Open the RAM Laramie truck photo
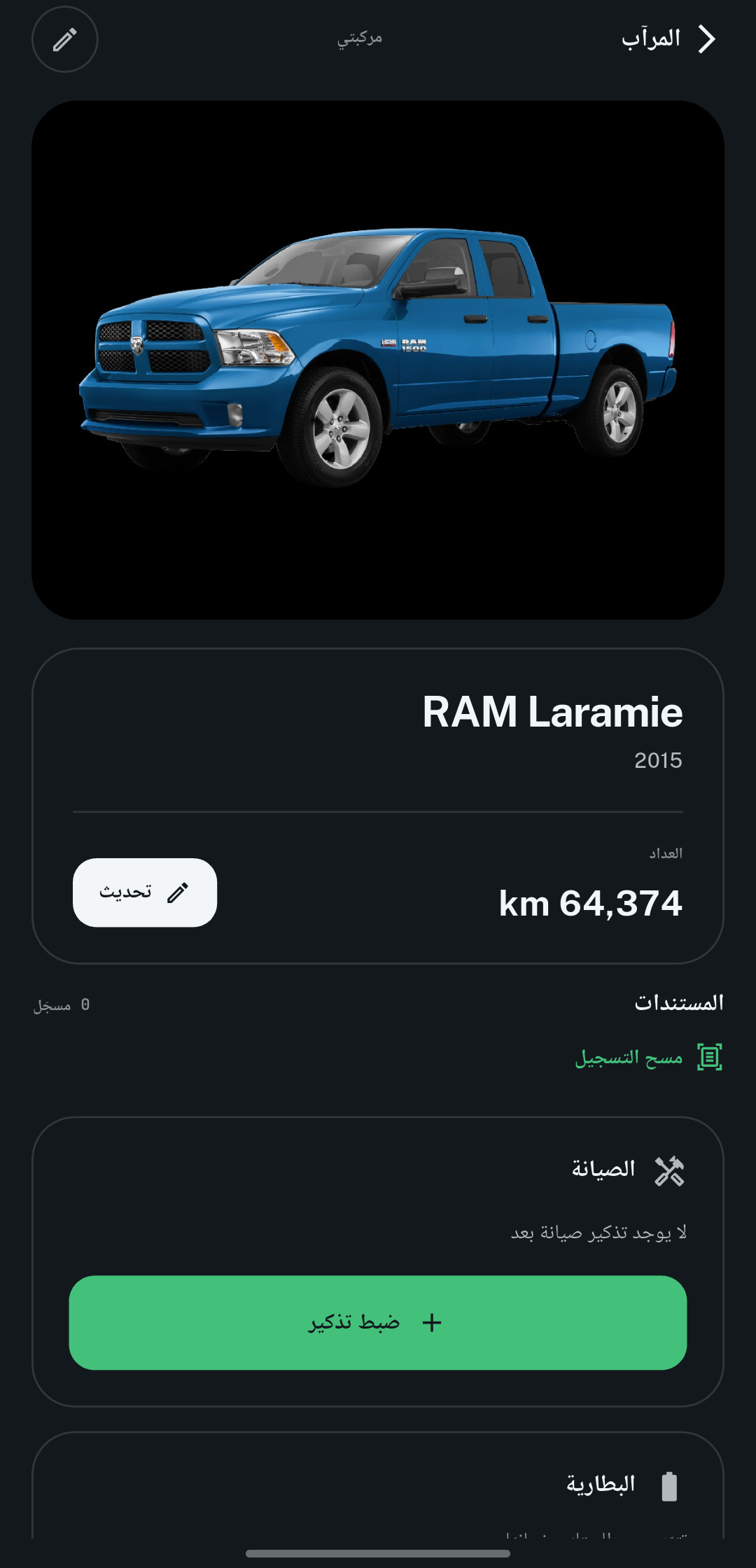Screen dimensions: 756x1568 tap(378, 360)
